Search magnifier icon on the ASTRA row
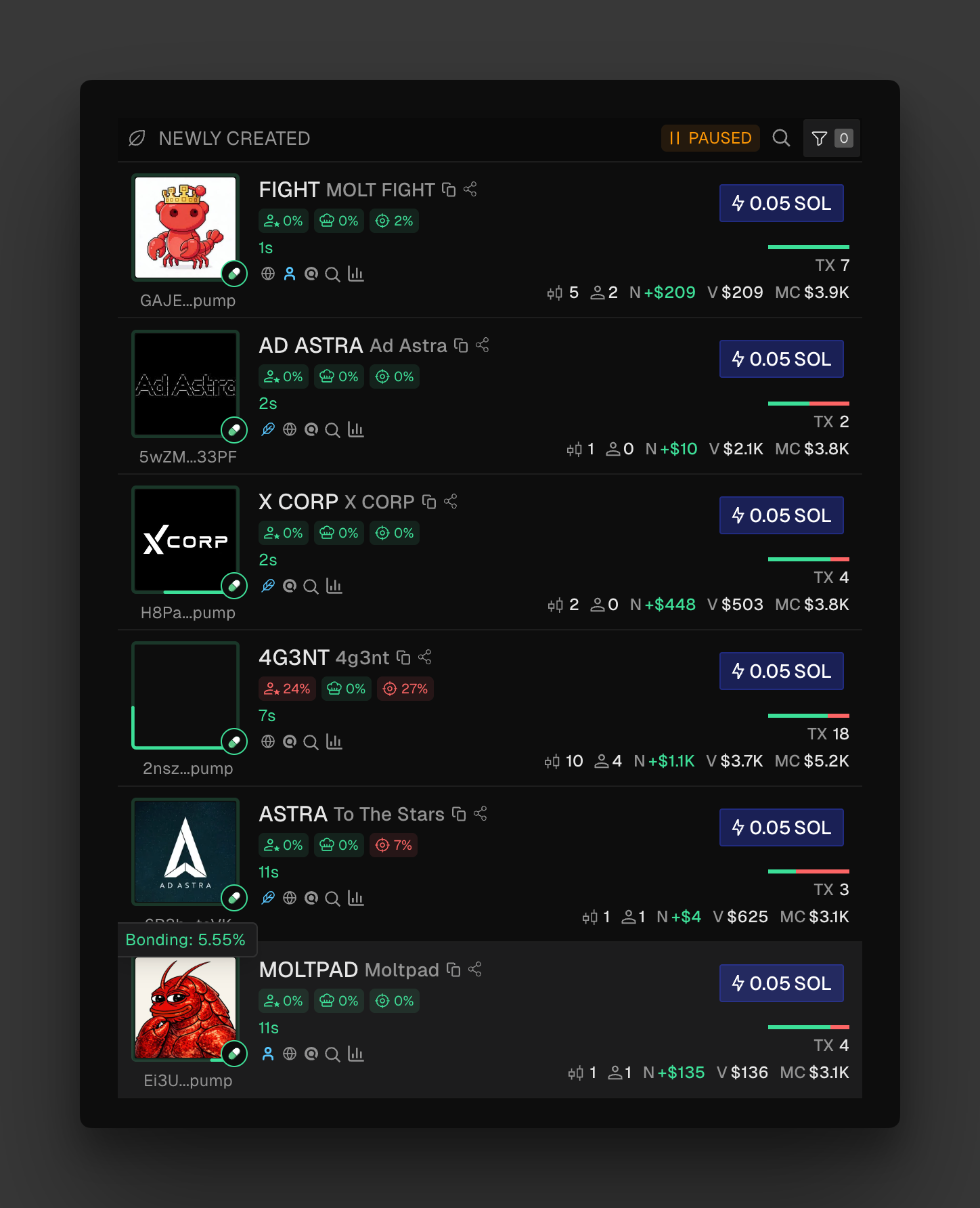Screen dimensions: 980x1208 [332, 898]
